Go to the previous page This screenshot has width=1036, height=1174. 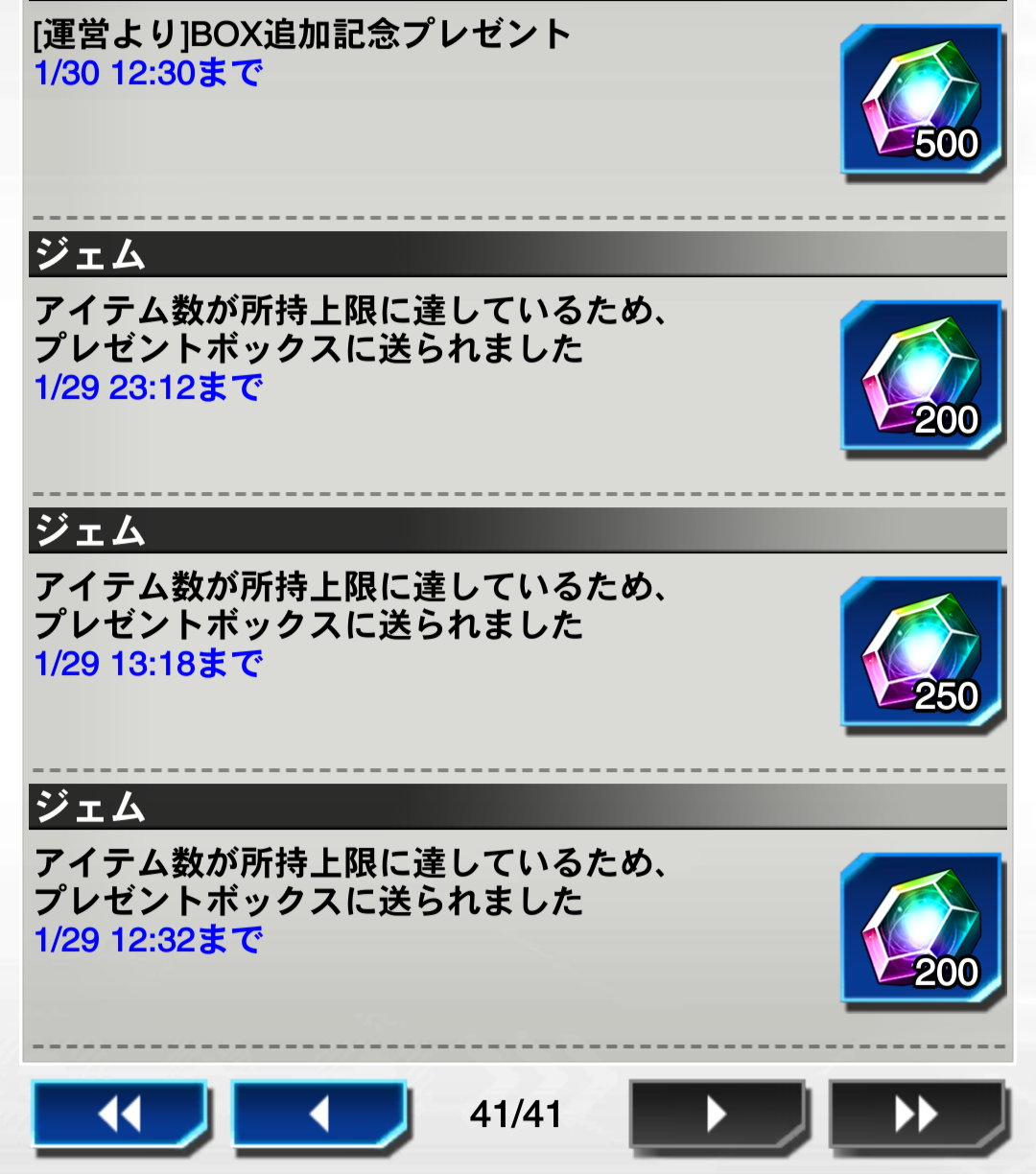[x=319, y=1115]
